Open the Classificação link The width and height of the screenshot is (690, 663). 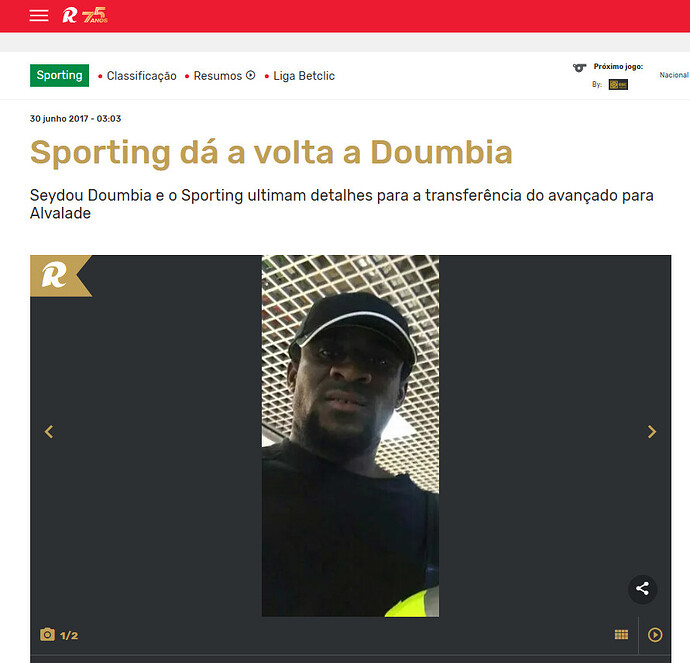point(141,76)
